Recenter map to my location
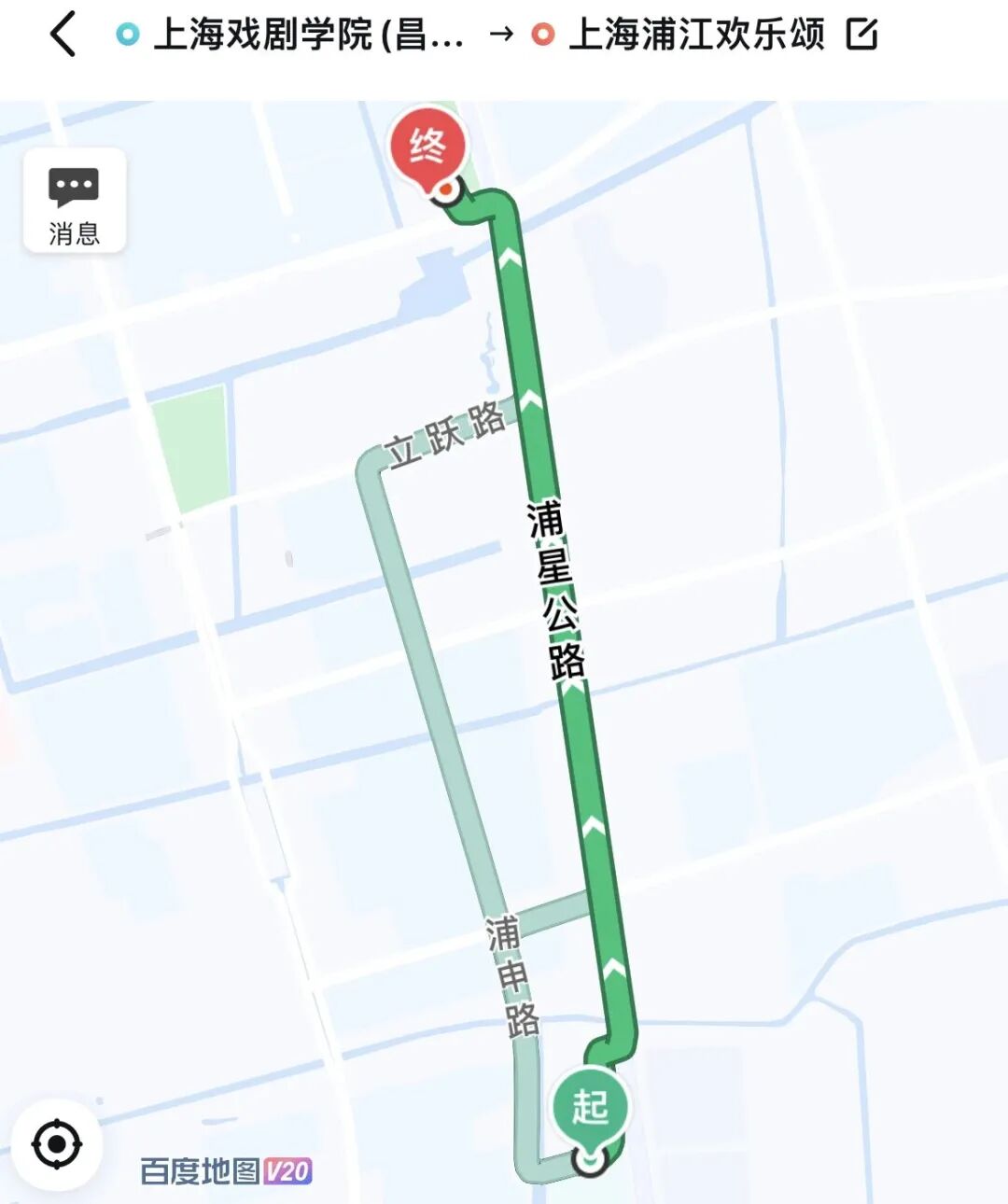The image size is (1008, 1204). (x=57, y=1143)
